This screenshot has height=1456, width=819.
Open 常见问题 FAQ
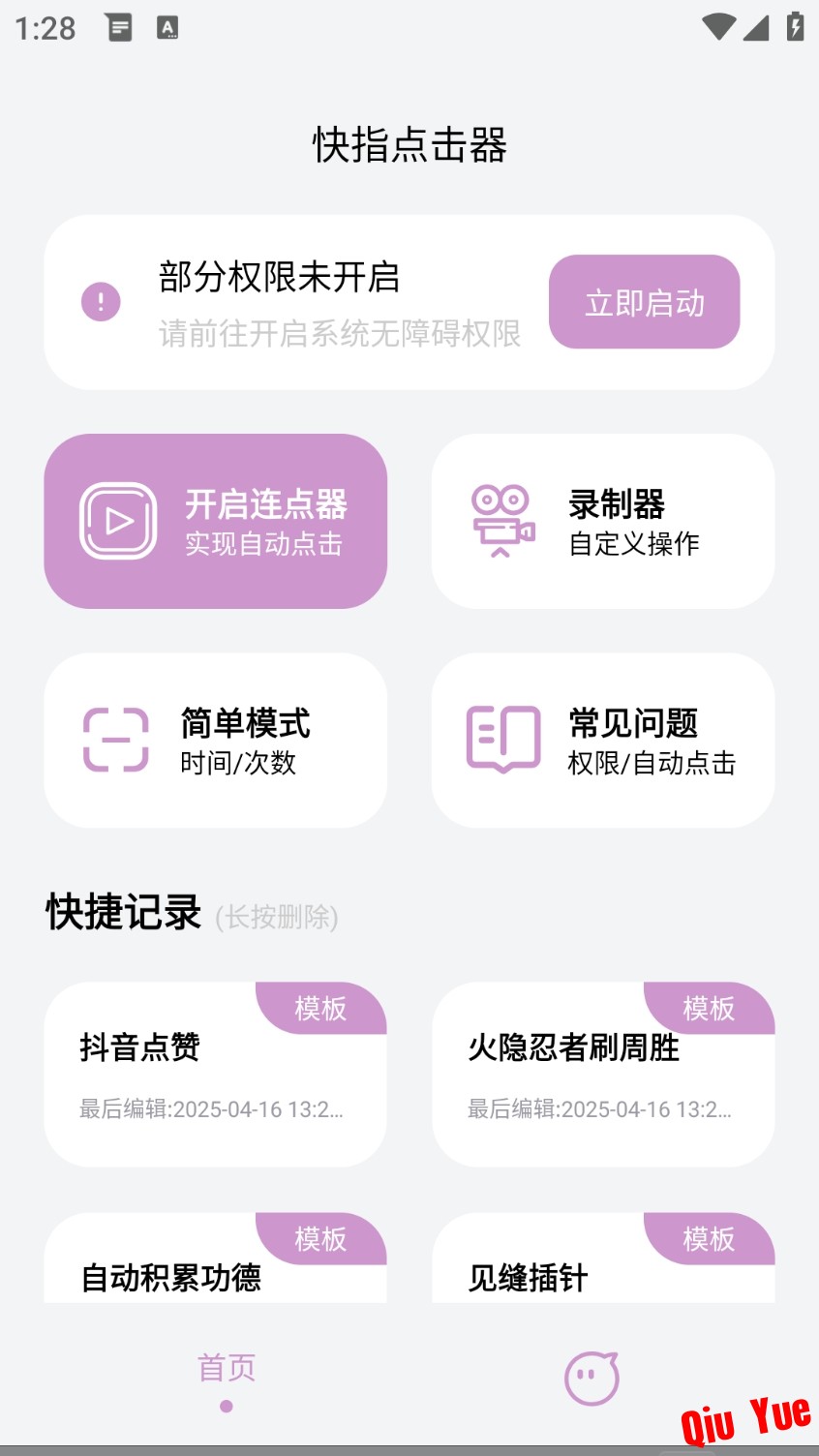(x=602, y=740)
